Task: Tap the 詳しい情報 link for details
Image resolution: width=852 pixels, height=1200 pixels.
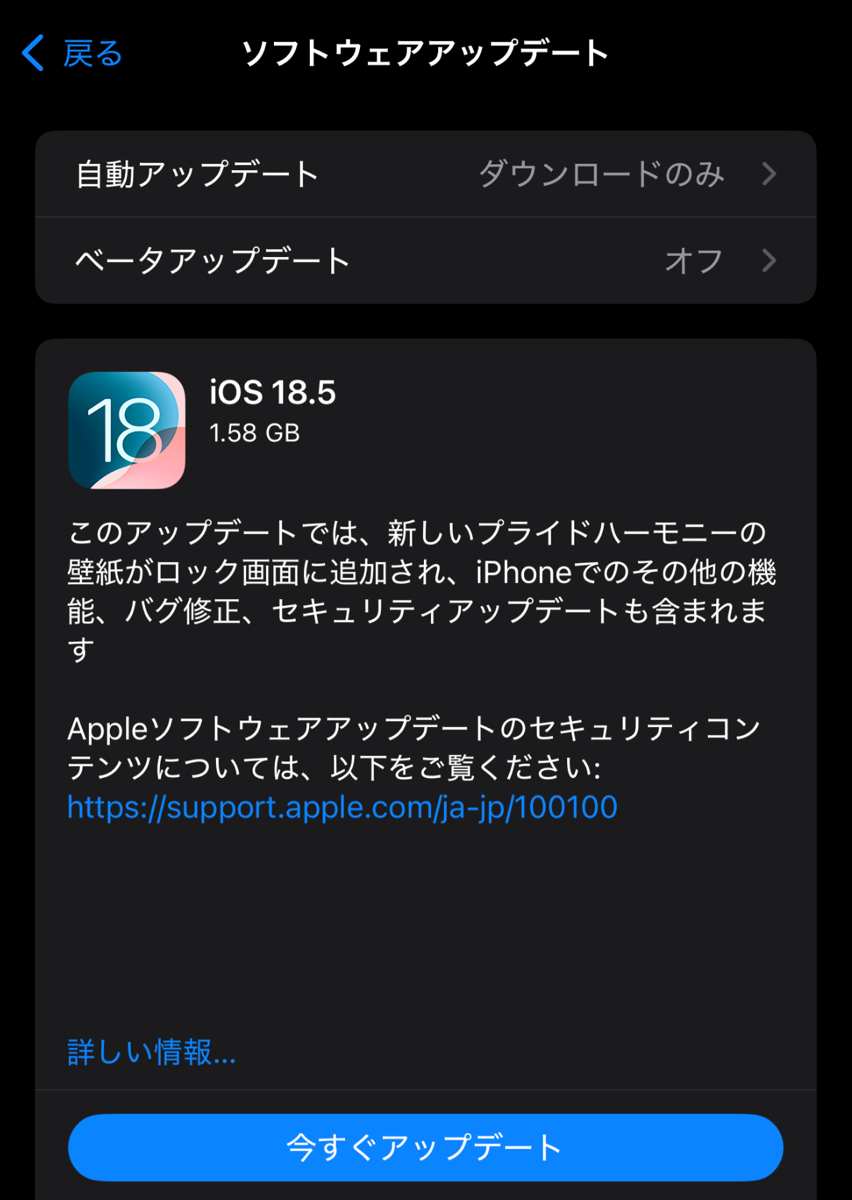Action: [151, 1052]
